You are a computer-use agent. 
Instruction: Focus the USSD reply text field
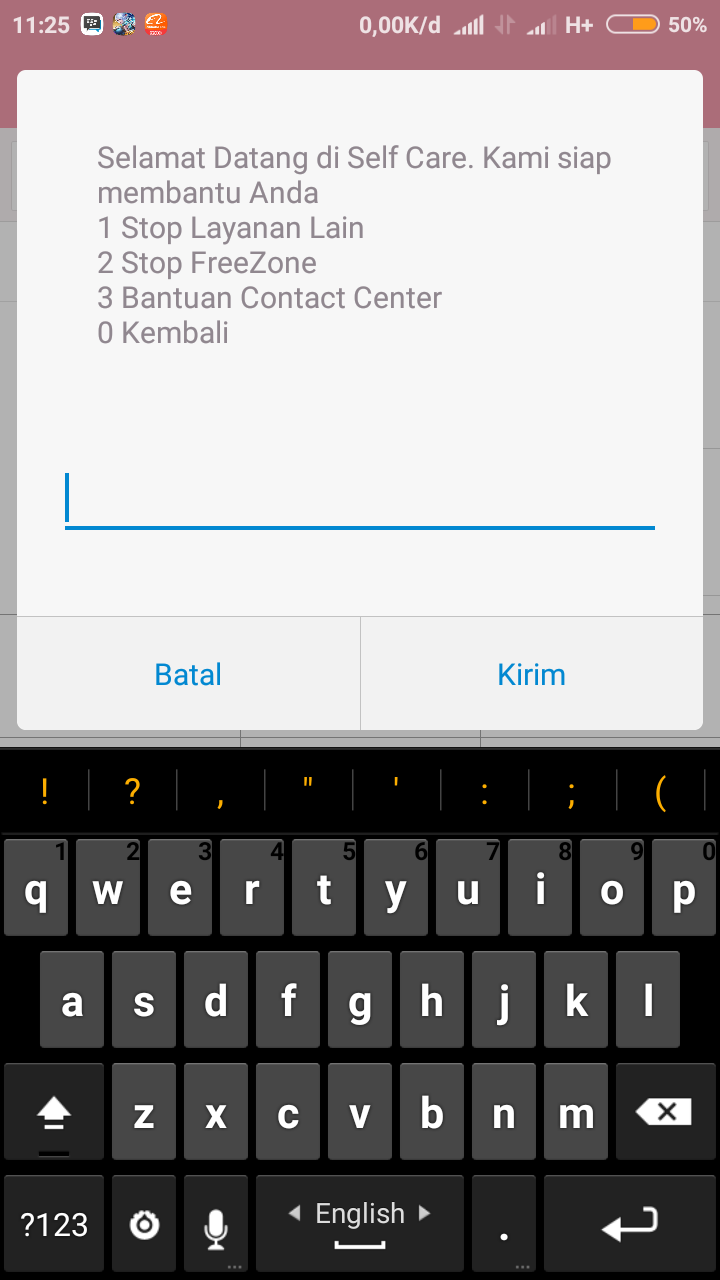(359, 500)
